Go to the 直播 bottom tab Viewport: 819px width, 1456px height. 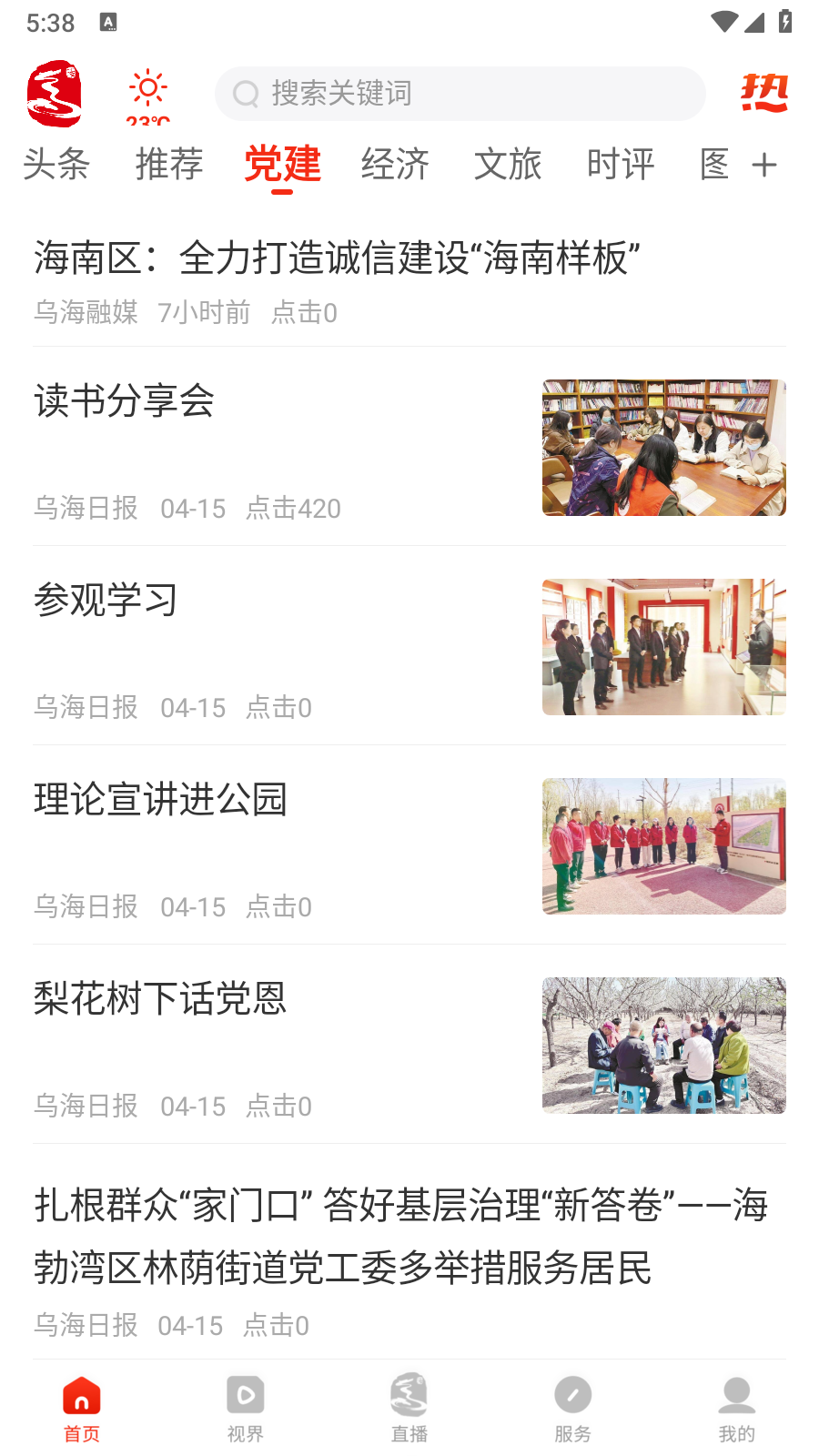coord(409,1408)
